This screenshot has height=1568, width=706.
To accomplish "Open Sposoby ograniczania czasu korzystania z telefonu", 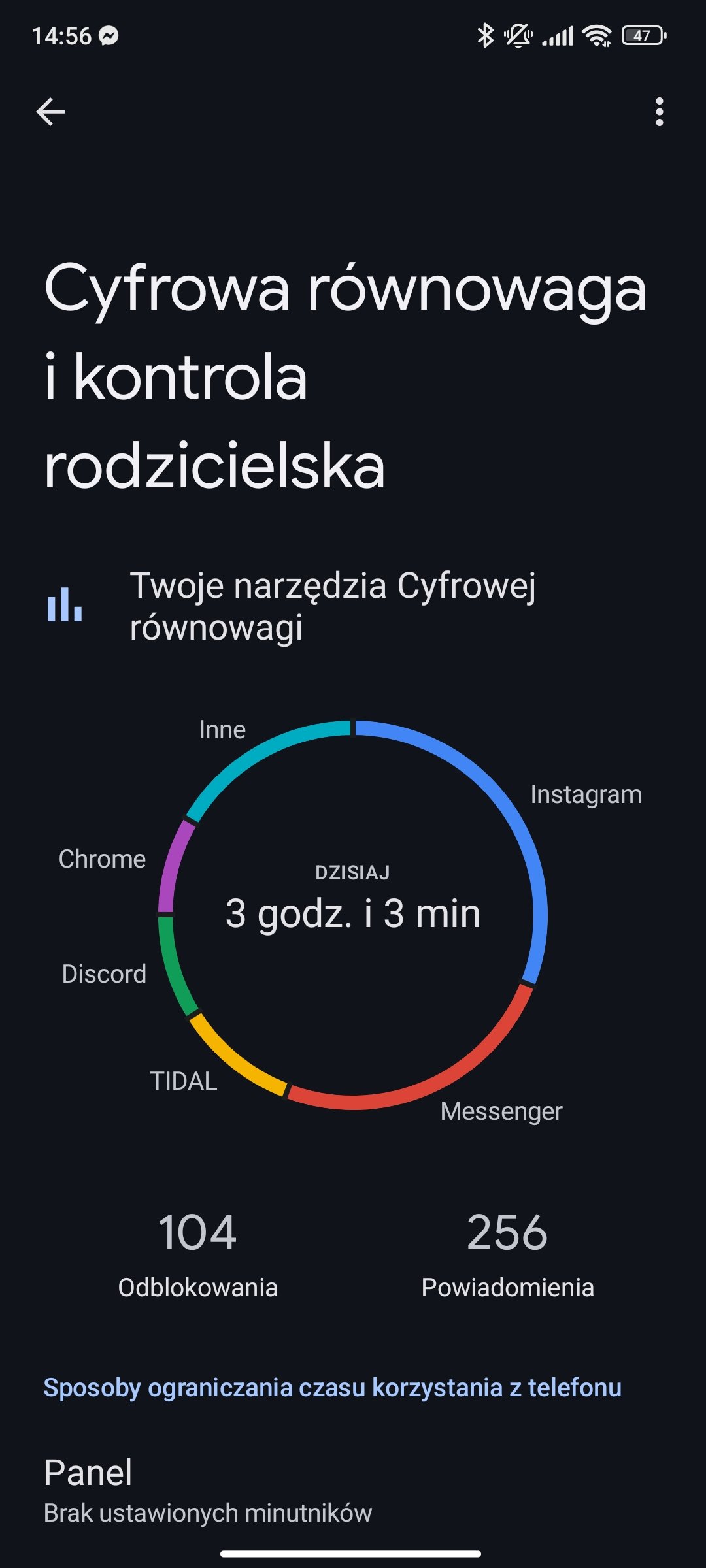I will coord(332,1387).
